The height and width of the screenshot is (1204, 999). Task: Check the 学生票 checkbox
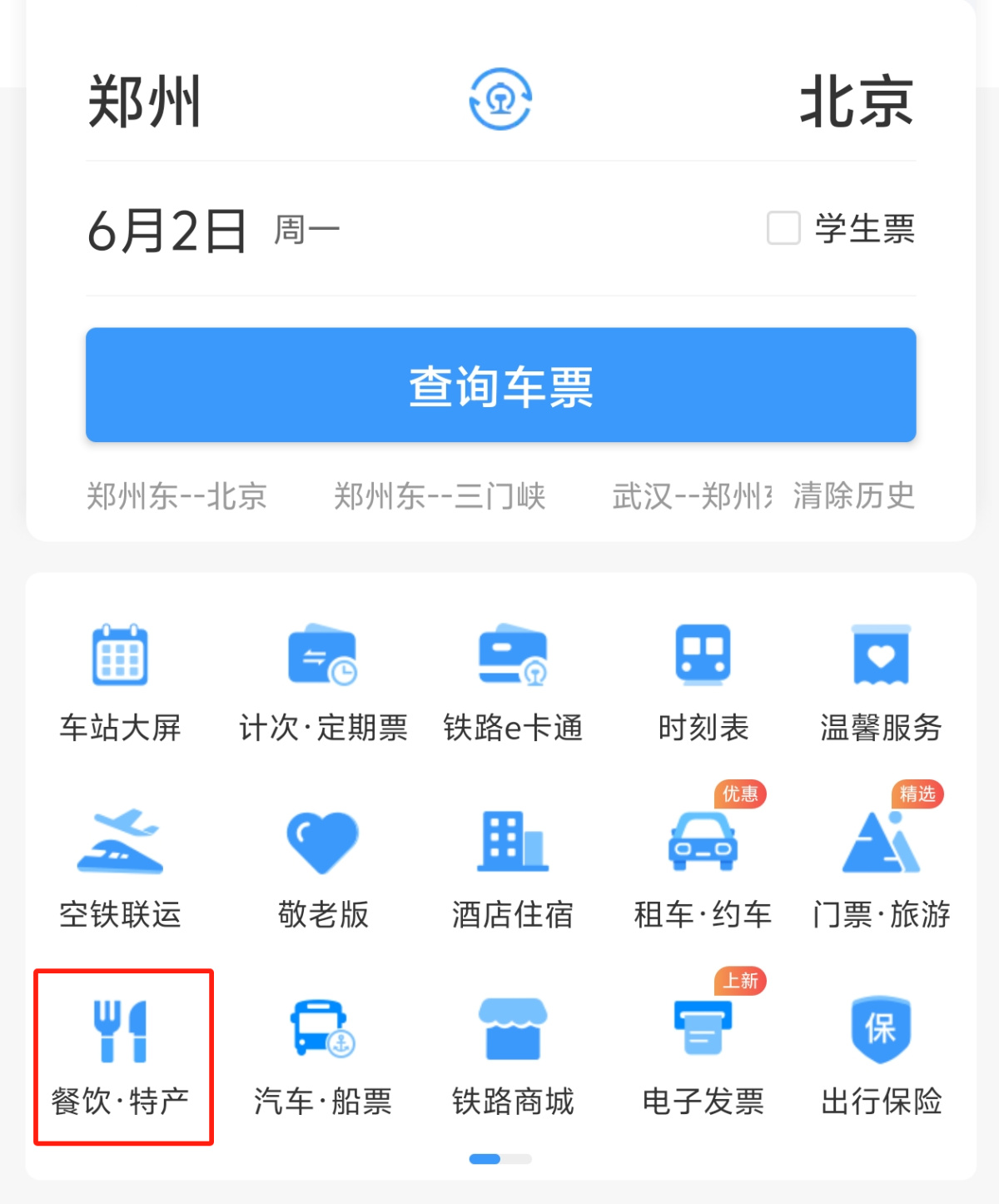783,228
